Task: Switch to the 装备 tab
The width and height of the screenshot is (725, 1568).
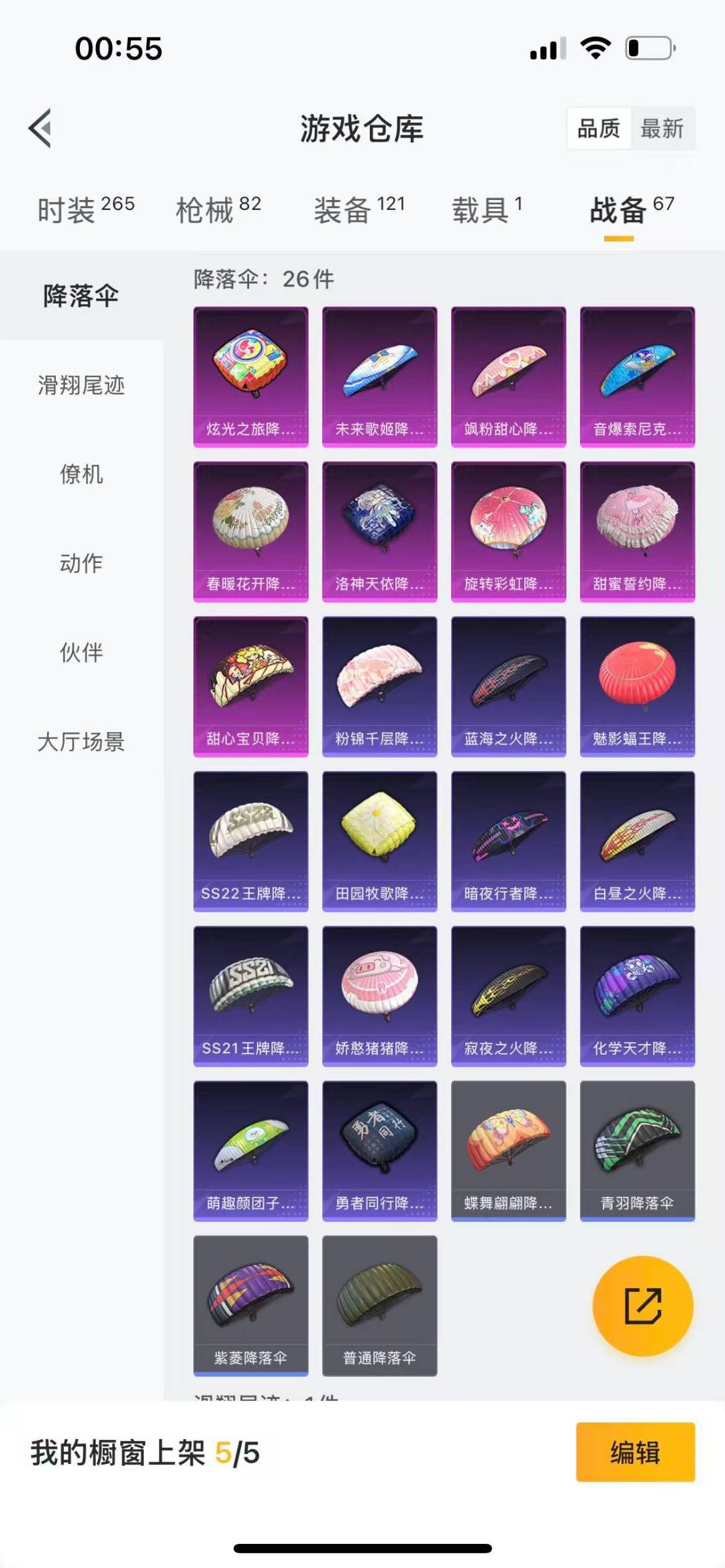Action: 359,210
